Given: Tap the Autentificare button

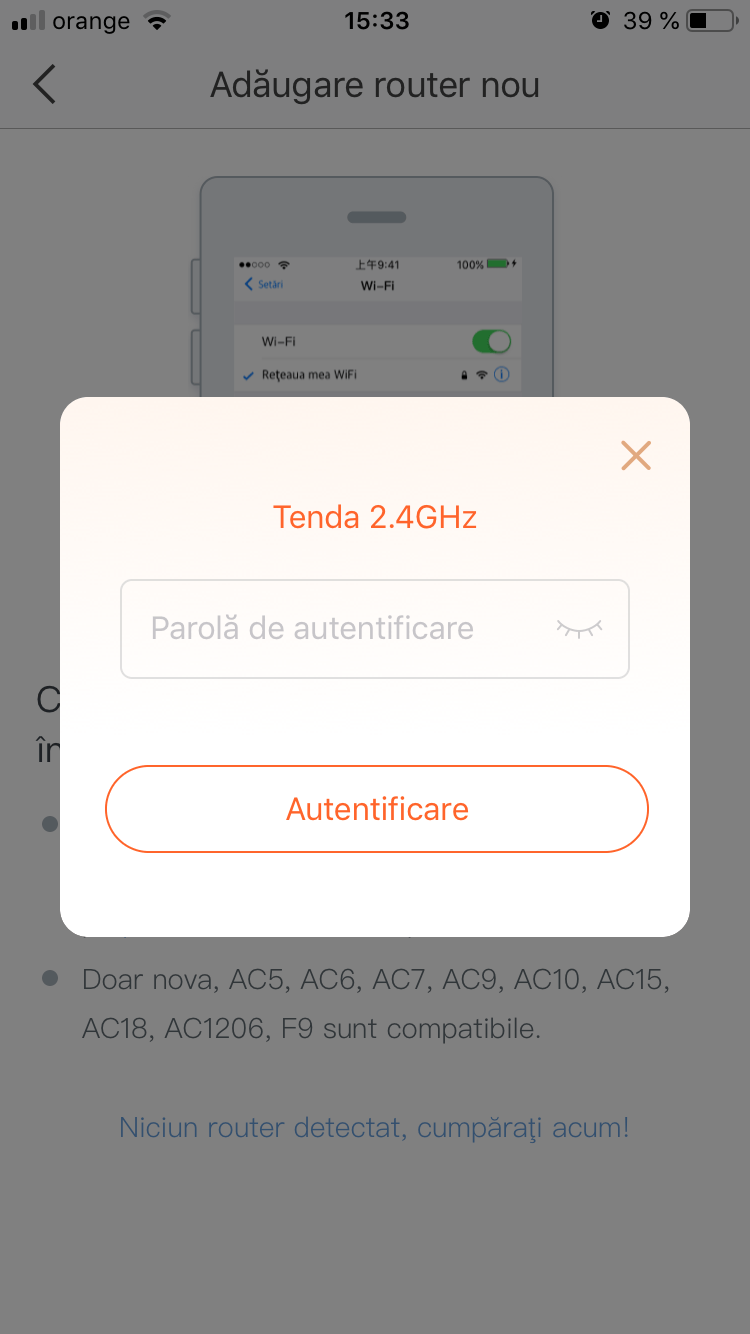Looking at the screenshot, I should coord(377,809).
